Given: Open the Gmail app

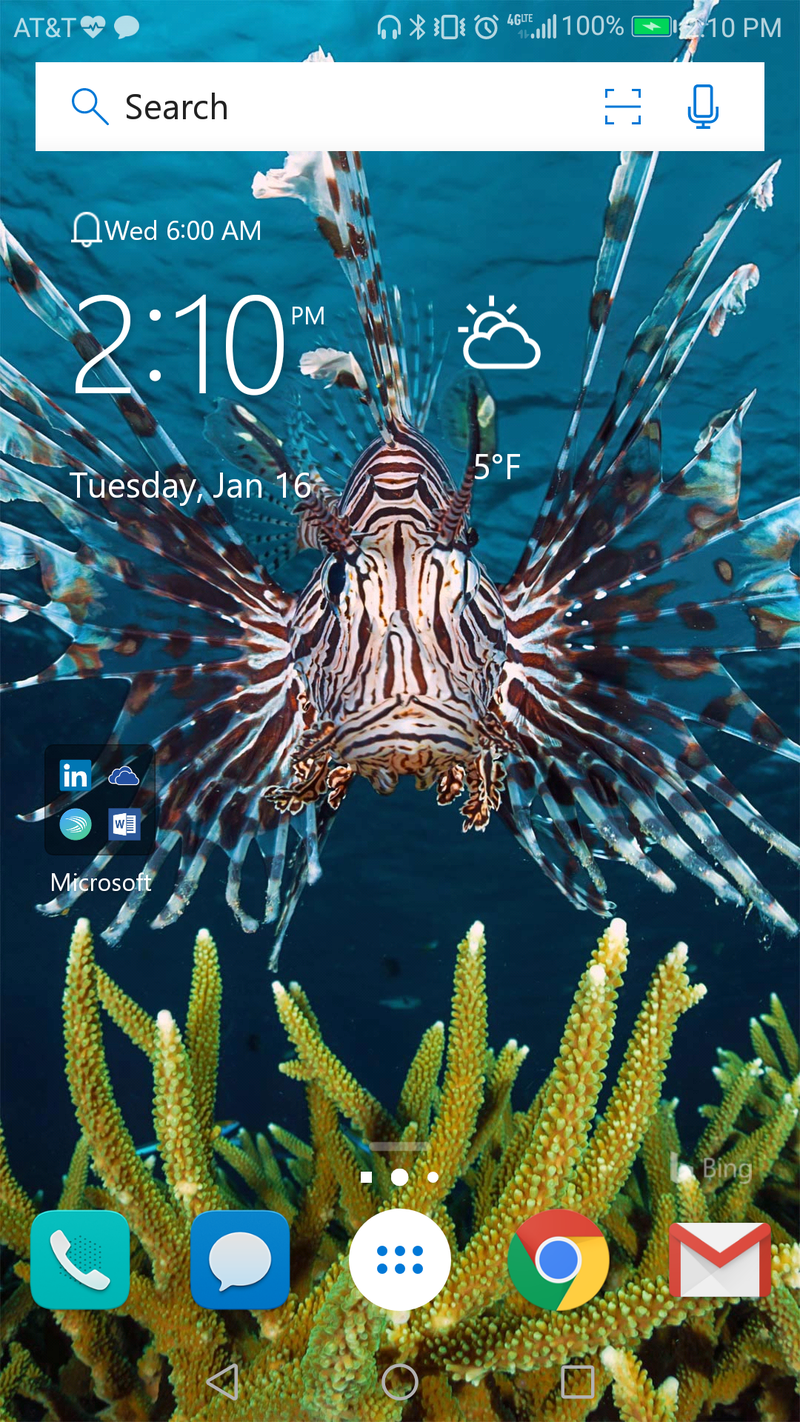Looking at the screenshot, I should [719, 1259].
